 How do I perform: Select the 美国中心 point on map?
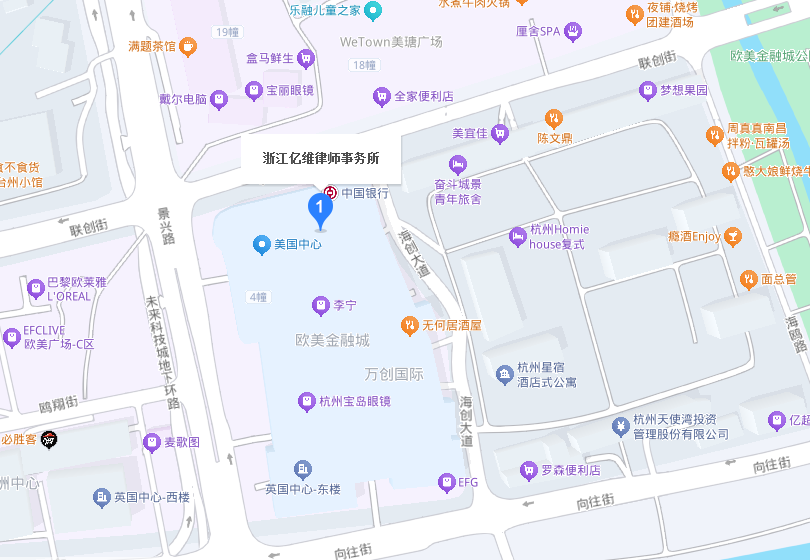pos(261,244)
